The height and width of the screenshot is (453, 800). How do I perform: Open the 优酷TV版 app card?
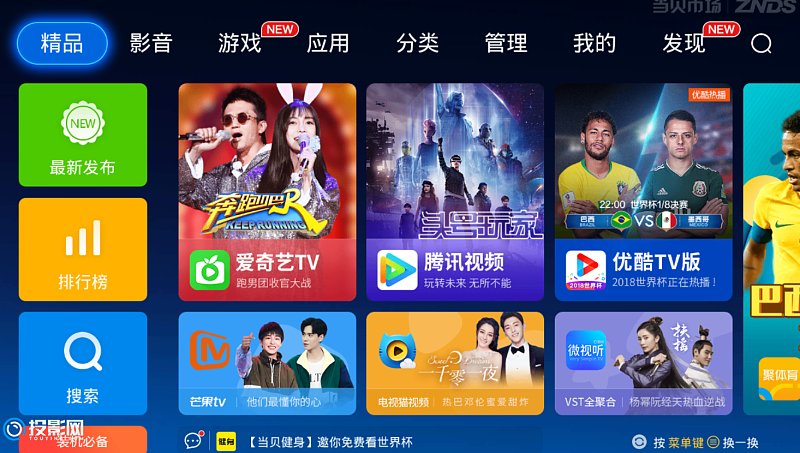tap(643, 192)
